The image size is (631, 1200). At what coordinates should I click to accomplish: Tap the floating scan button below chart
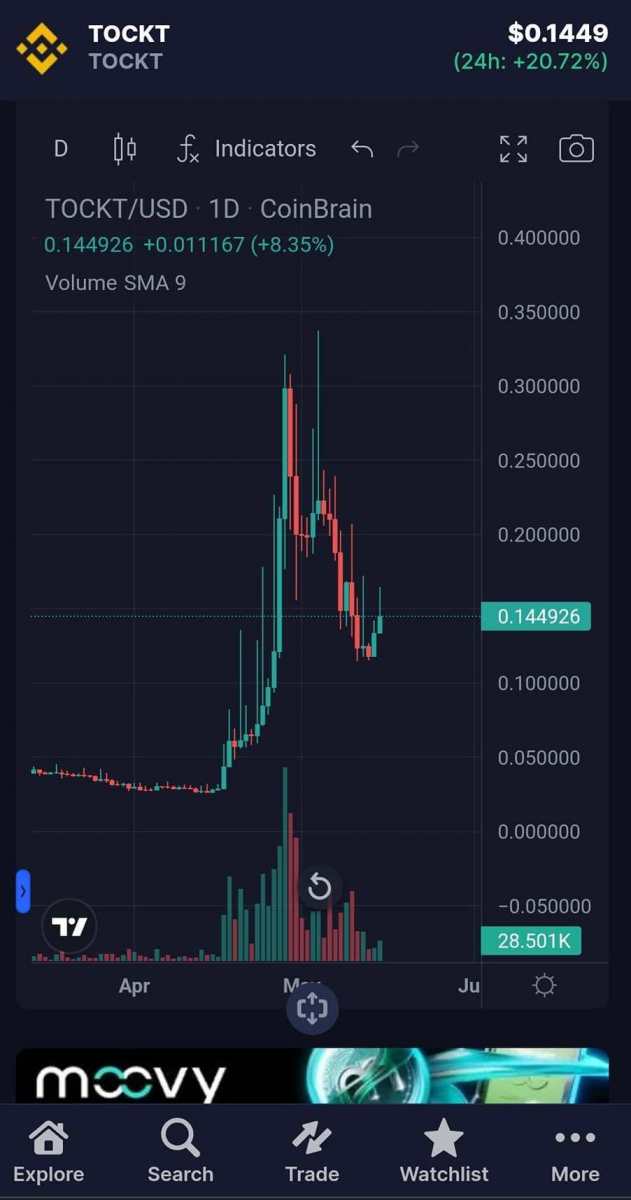coord(312,1008)
